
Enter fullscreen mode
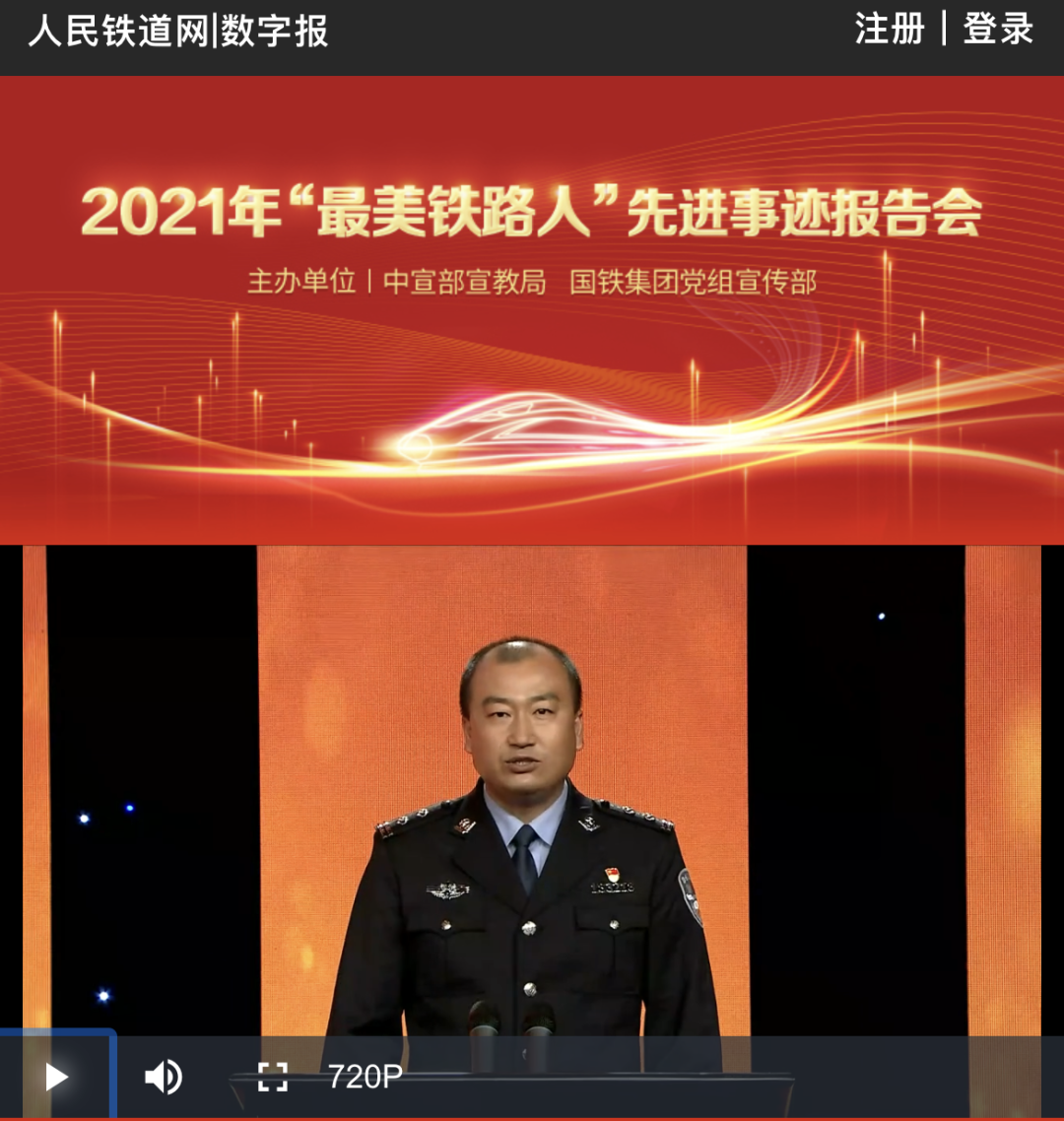tap(273, 1077)
